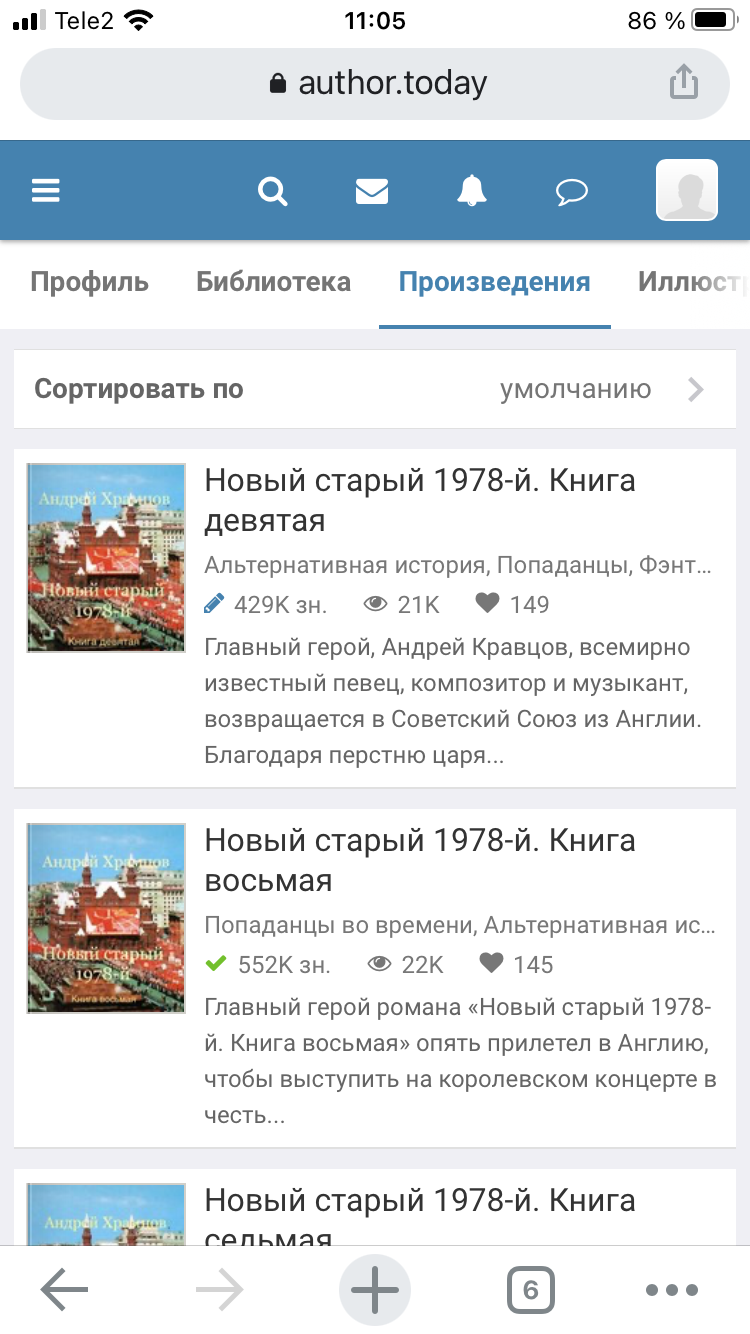Open the Книга восьмая title link
Viewport: 750px width, 1334px height.
(419, 860)
